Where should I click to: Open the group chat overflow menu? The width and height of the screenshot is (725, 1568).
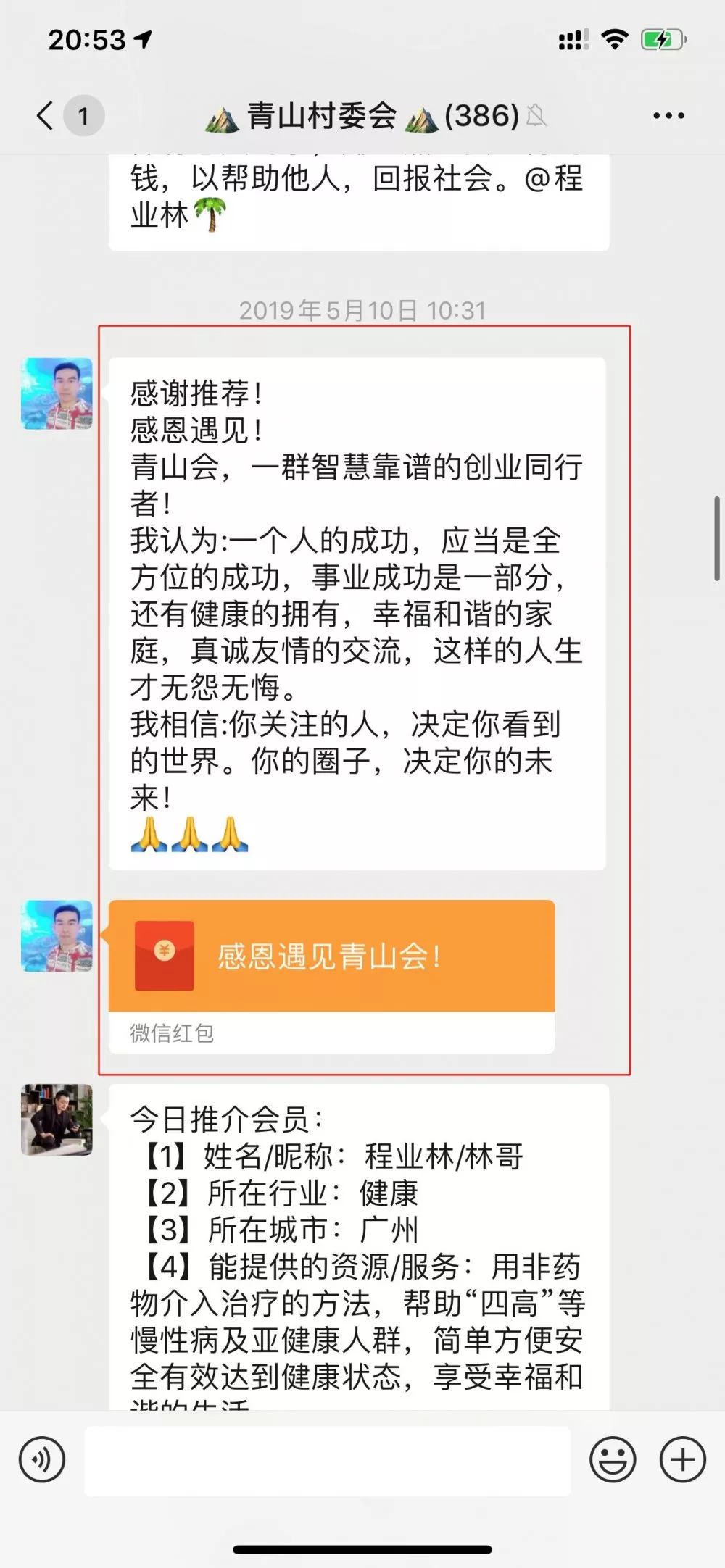pyautogui.click(x=668, y=116)
